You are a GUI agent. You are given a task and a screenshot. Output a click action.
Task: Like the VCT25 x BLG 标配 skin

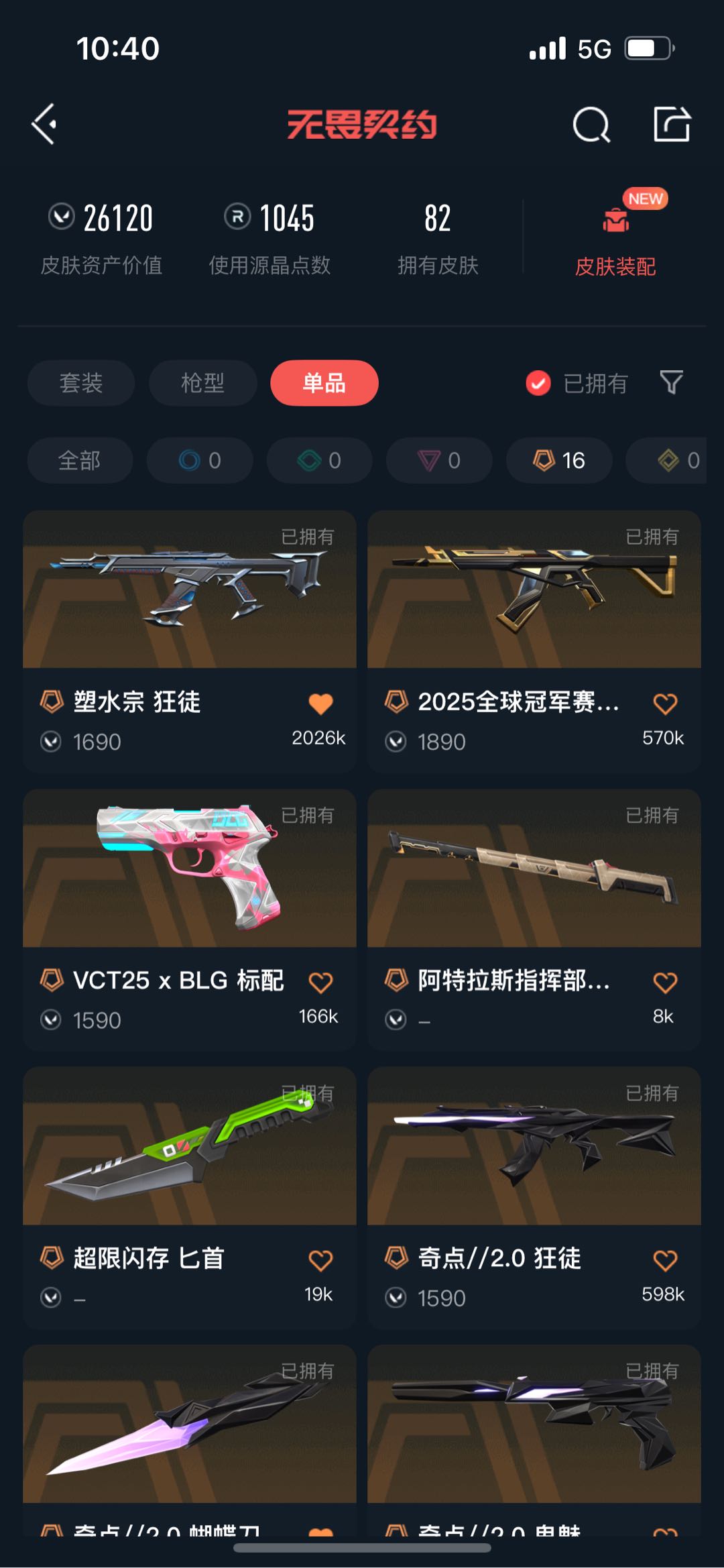[x=320, y=983]
